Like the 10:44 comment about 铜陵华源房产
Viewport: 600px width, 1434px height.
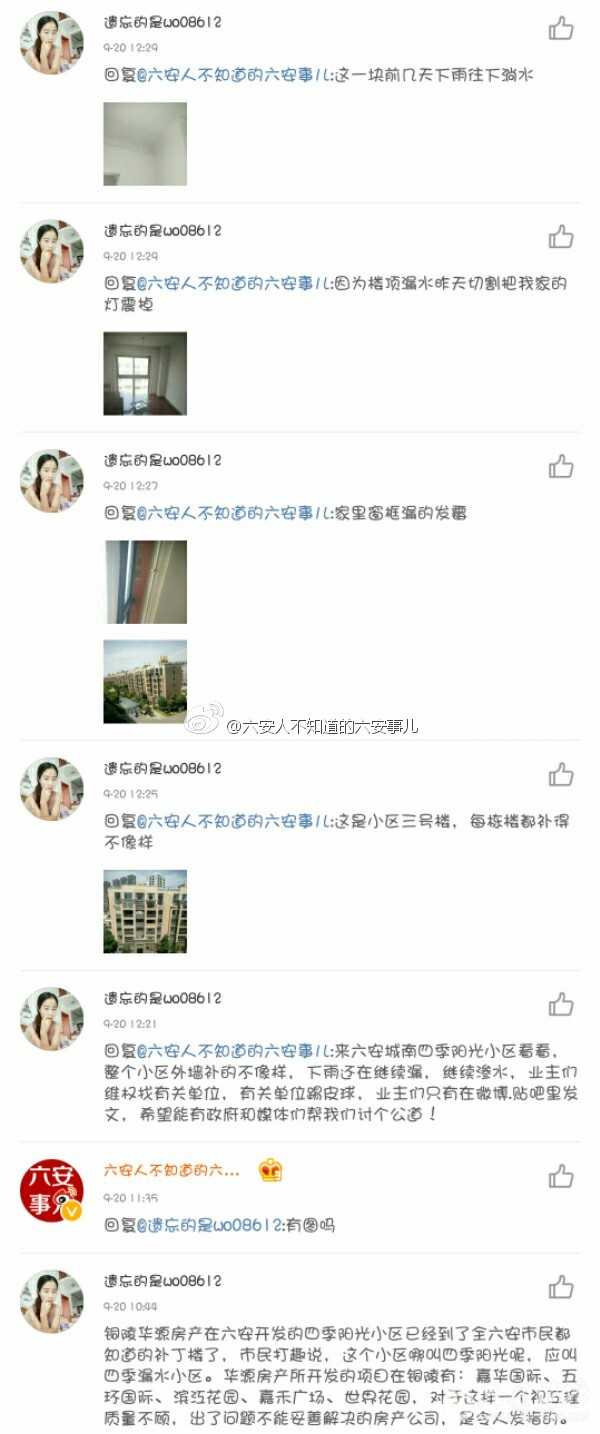click(x=561, y=1287)
